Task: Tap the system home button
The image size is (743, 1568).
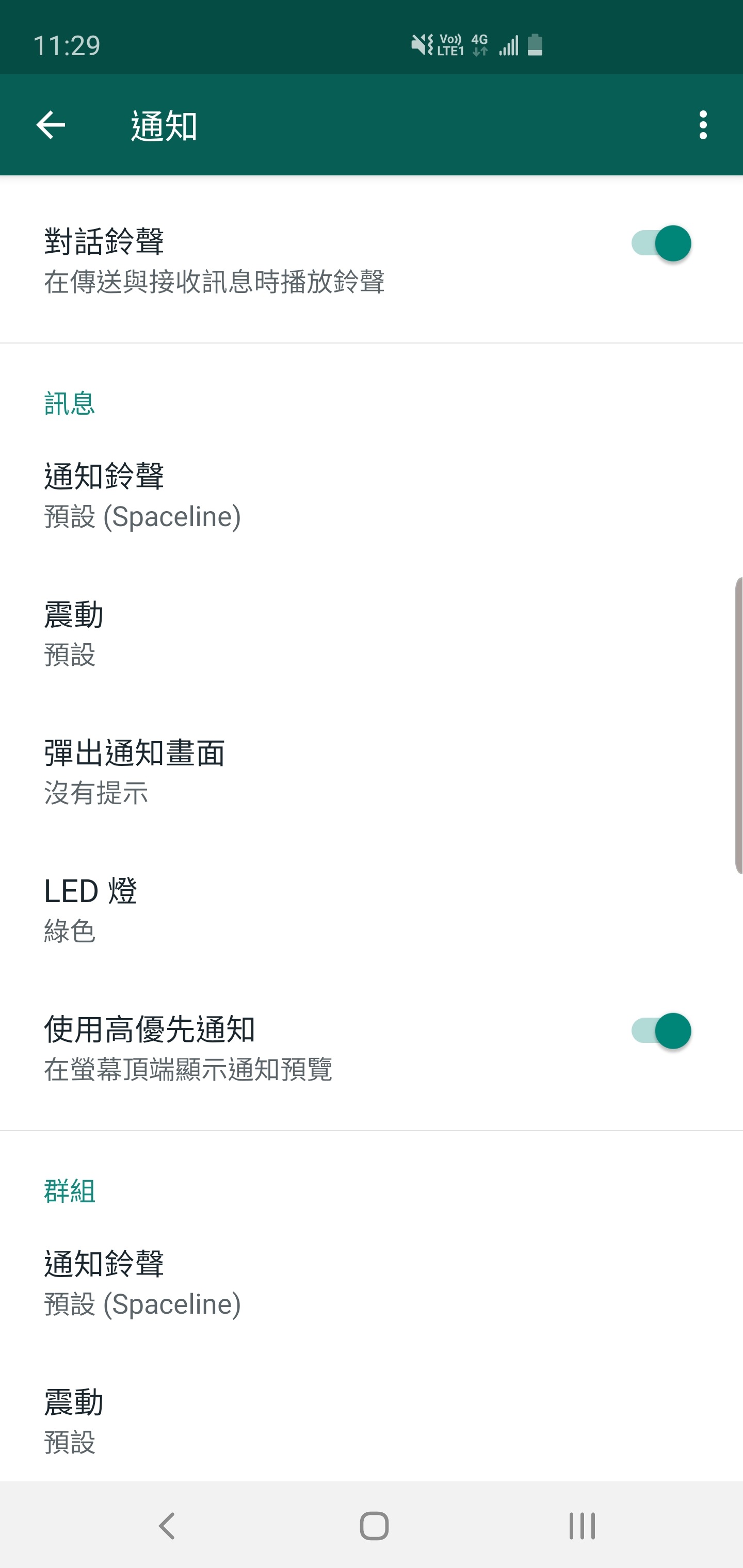Action: [374, 1526]
